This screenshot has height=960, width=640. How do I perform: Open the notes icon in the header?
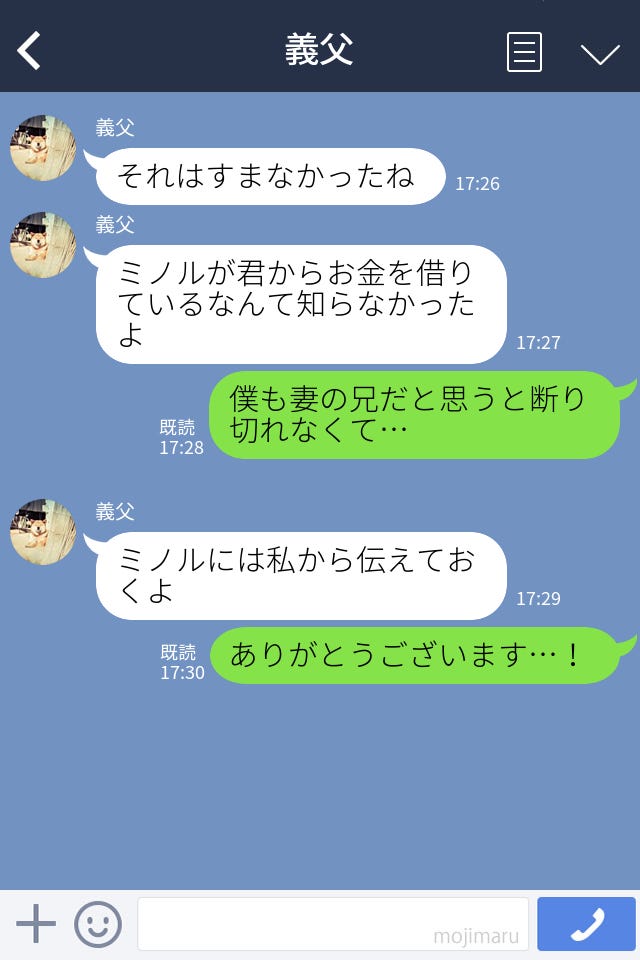point(524,52)
